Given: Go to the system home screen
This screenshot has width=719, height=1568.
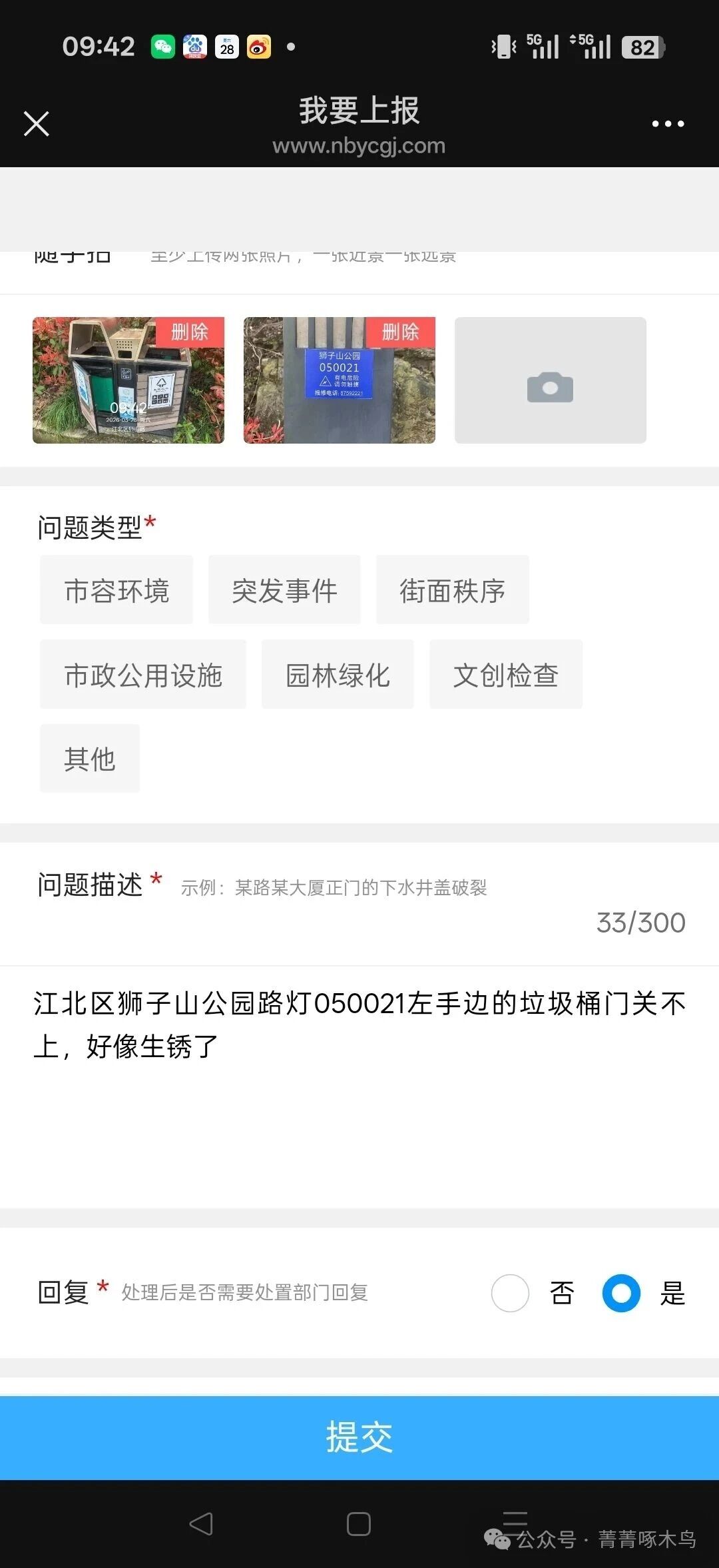Looking at the screenshot, I should click(x=359, y=1524).
